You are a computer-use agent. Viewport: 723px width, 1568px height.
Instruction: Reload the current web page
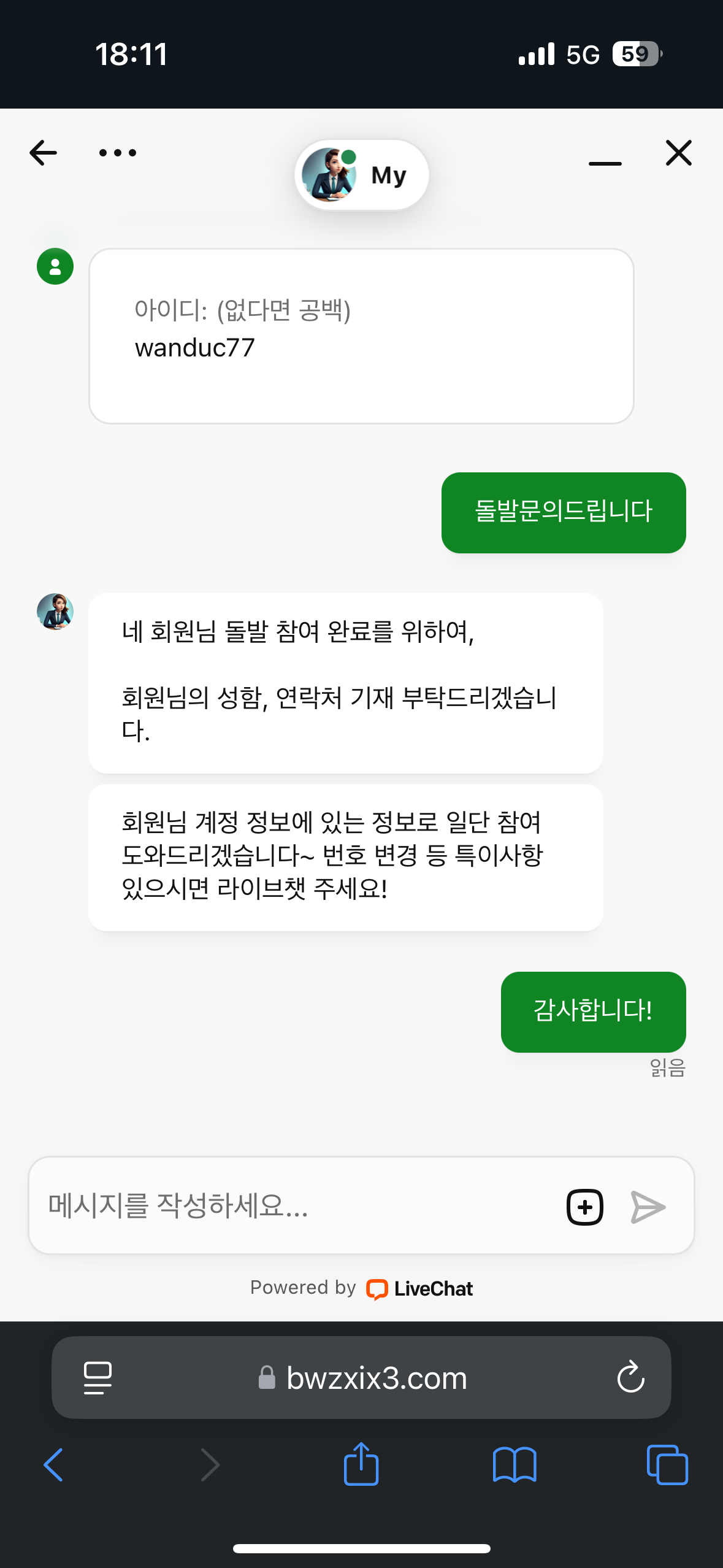point(630,1378)
